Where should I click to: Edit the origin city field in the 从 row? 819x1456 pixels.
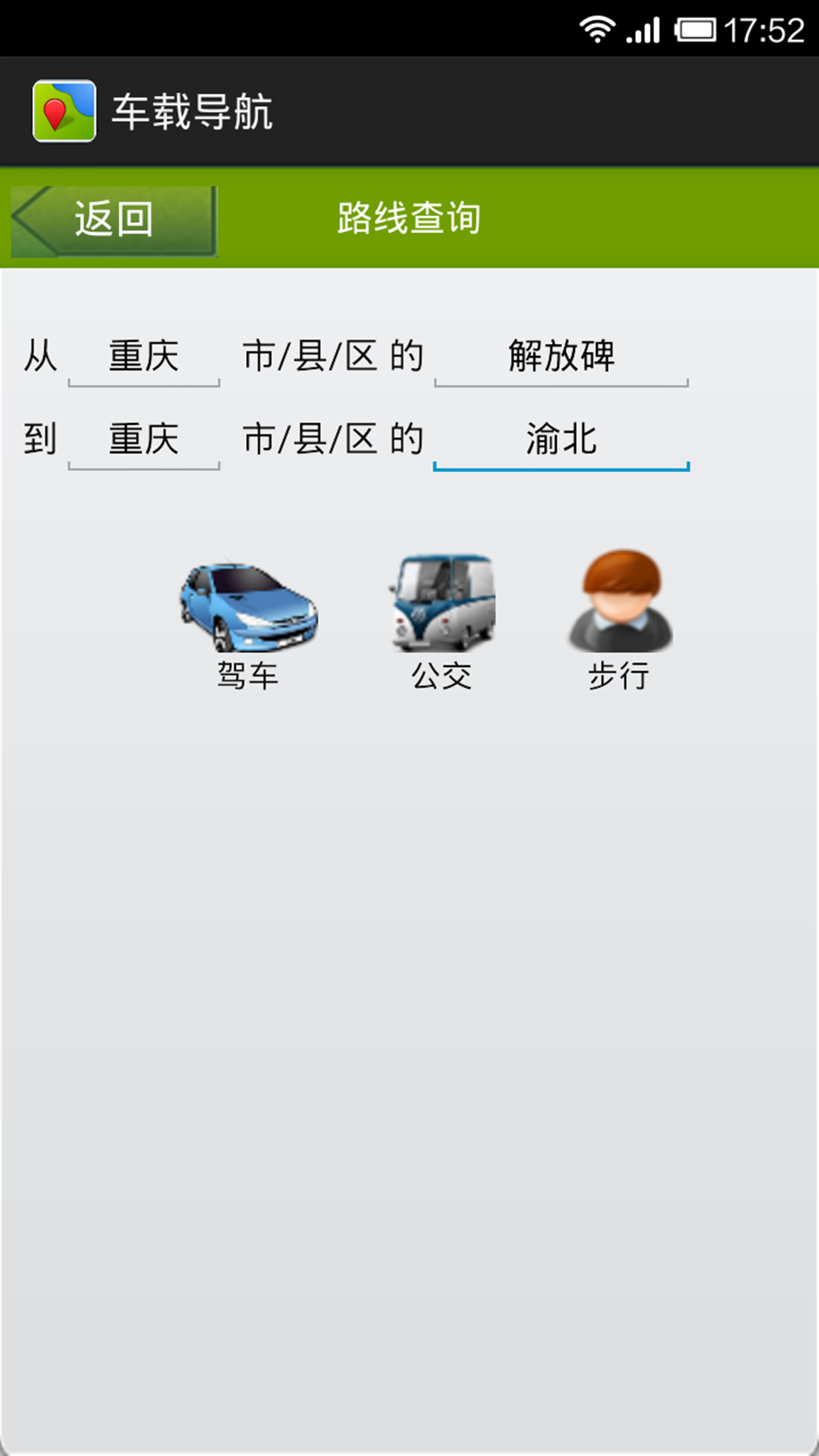[144, 357]
